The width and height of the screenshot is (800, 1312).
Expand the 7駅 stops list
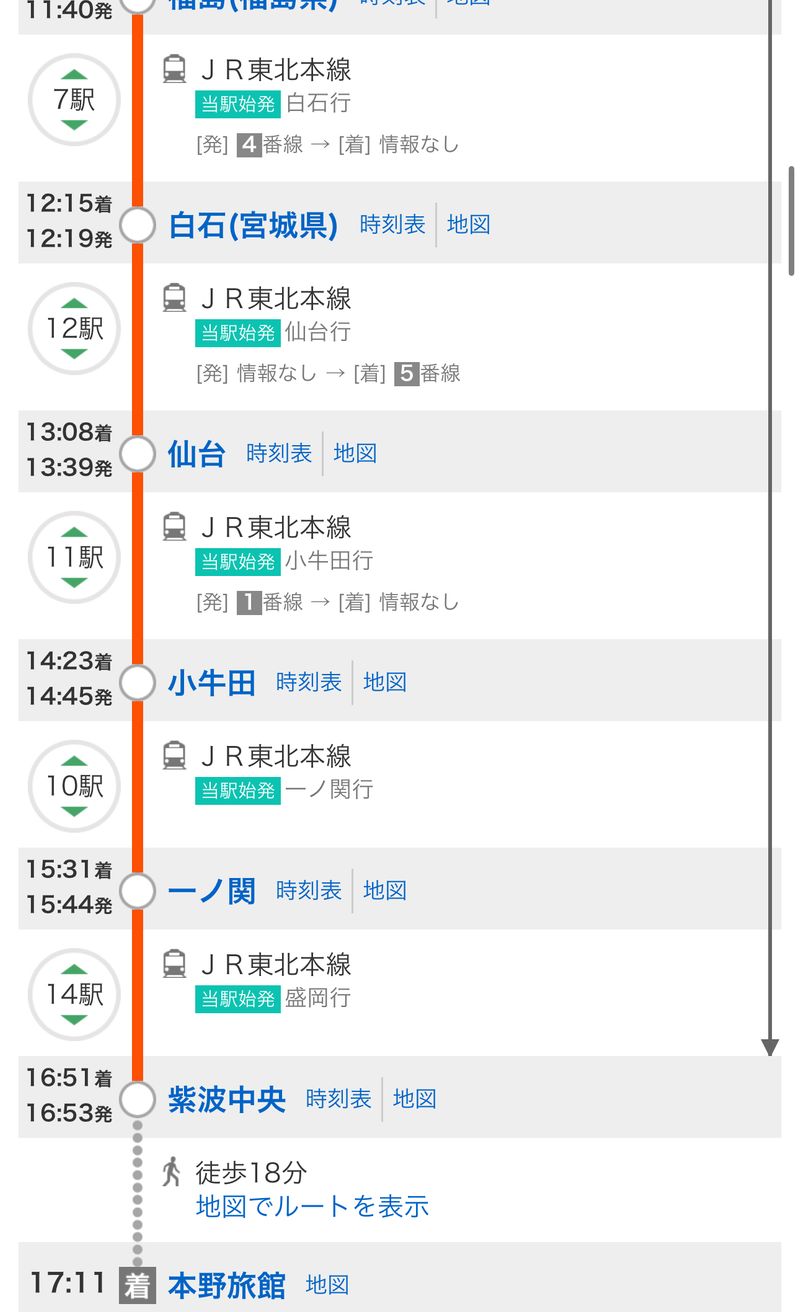click(x=75, y=100)
